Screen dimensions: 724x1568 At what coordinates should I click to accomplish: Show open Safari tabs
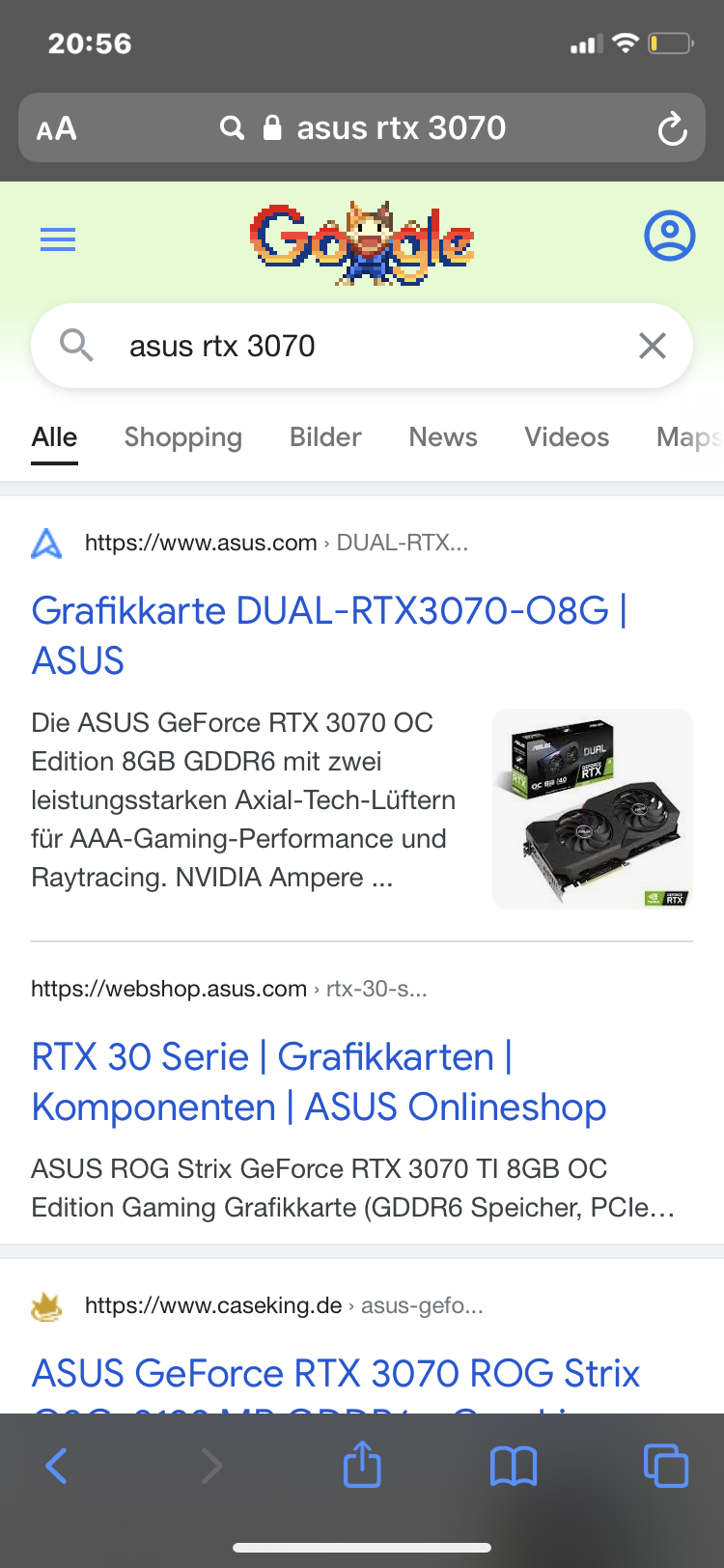665,1466
